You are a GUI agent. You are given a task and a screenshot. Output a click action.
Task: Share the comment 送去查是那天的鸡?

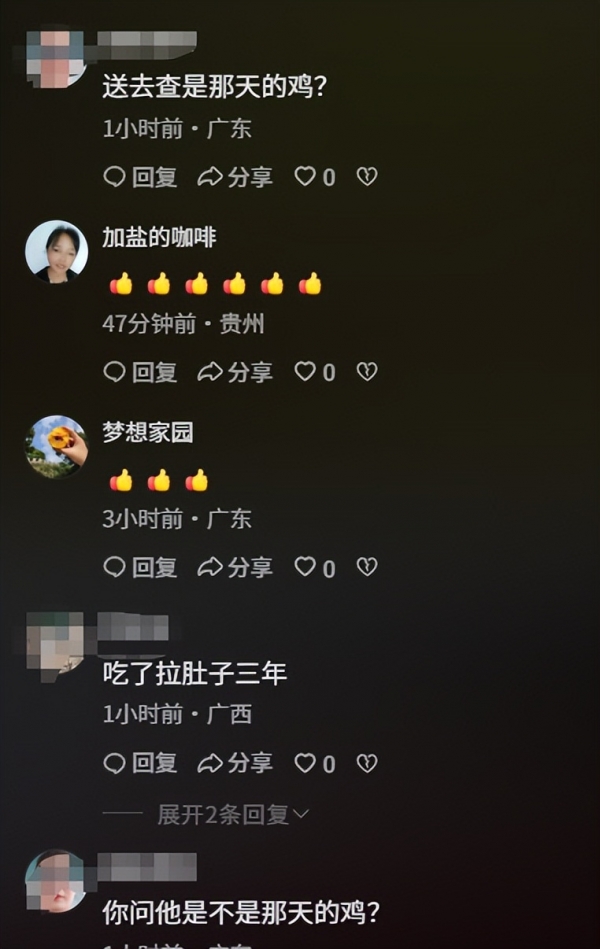coord(235,177)
